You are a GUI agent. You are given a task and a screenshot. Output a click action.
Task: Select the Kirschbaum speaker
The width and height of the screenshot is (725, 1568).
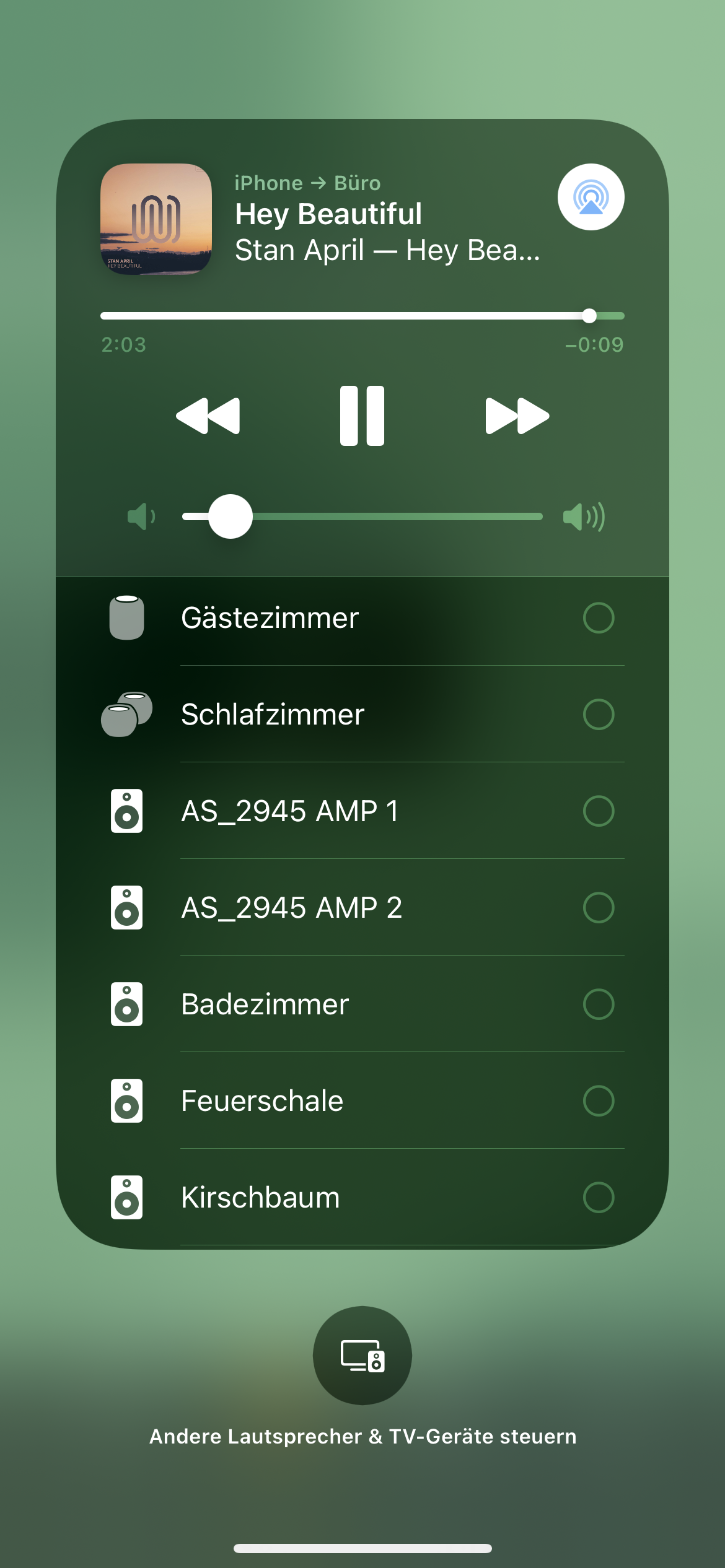598,1198
